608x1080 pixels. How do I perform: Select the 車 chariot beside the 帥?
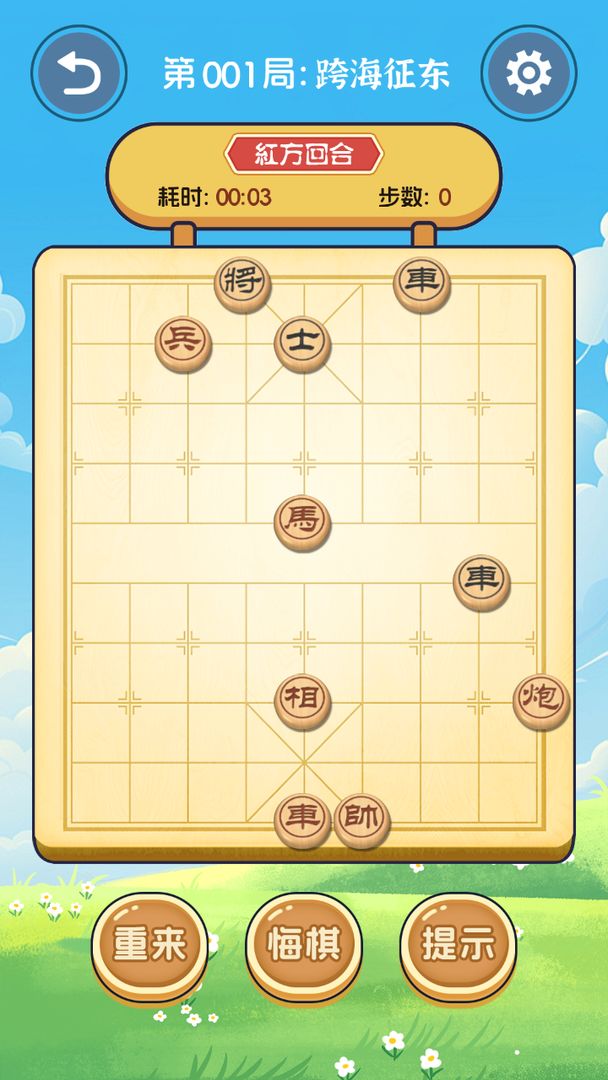(302, 819)
